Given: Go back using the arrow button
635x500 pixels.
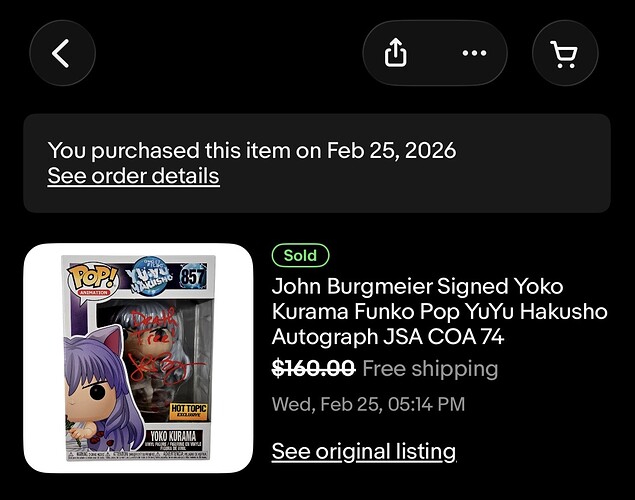Looking at the screenshot, I should coord(62,54).
